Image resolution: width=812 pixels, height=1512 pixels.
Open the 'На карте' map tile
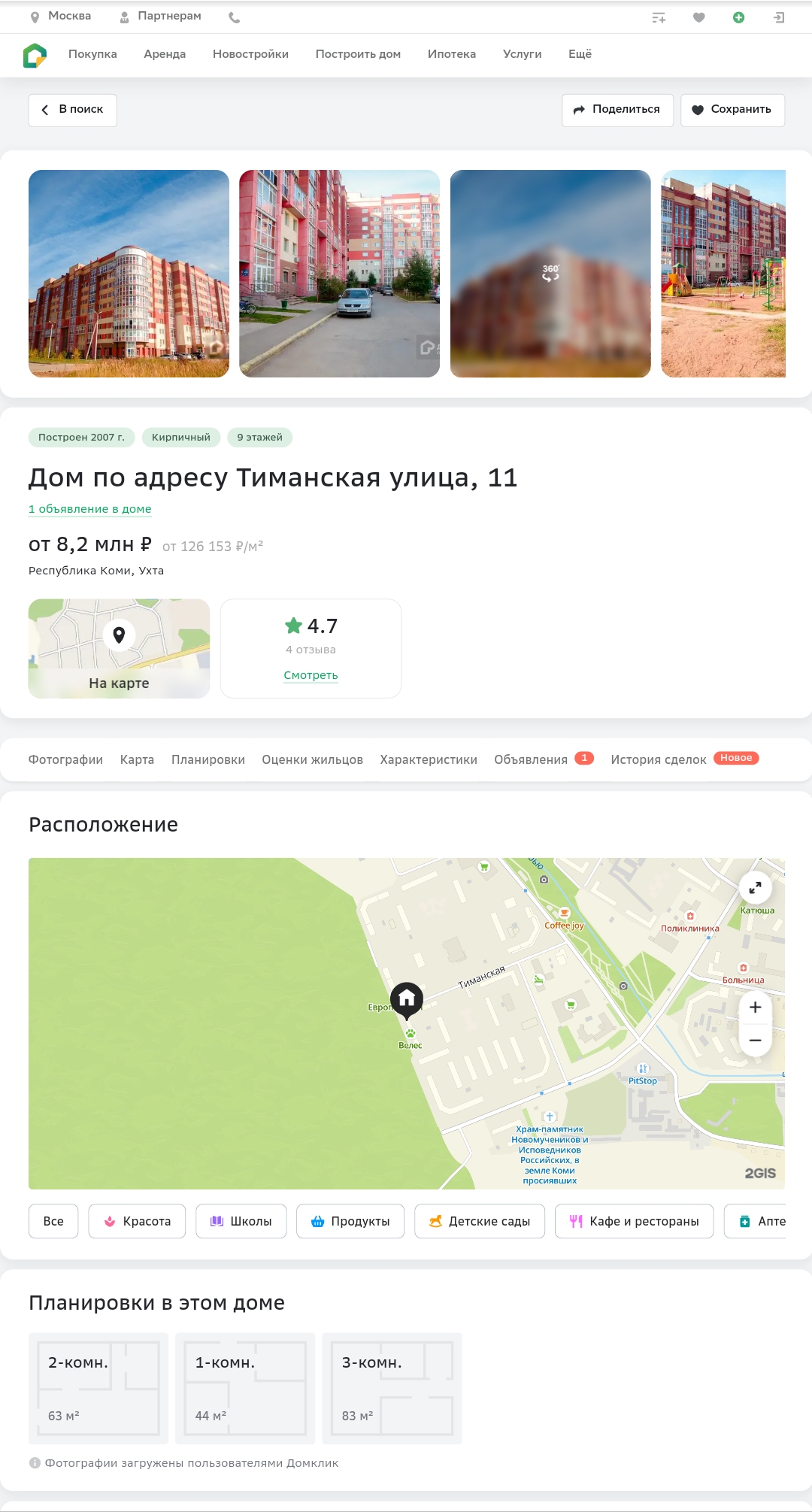[x=119, y=648]
